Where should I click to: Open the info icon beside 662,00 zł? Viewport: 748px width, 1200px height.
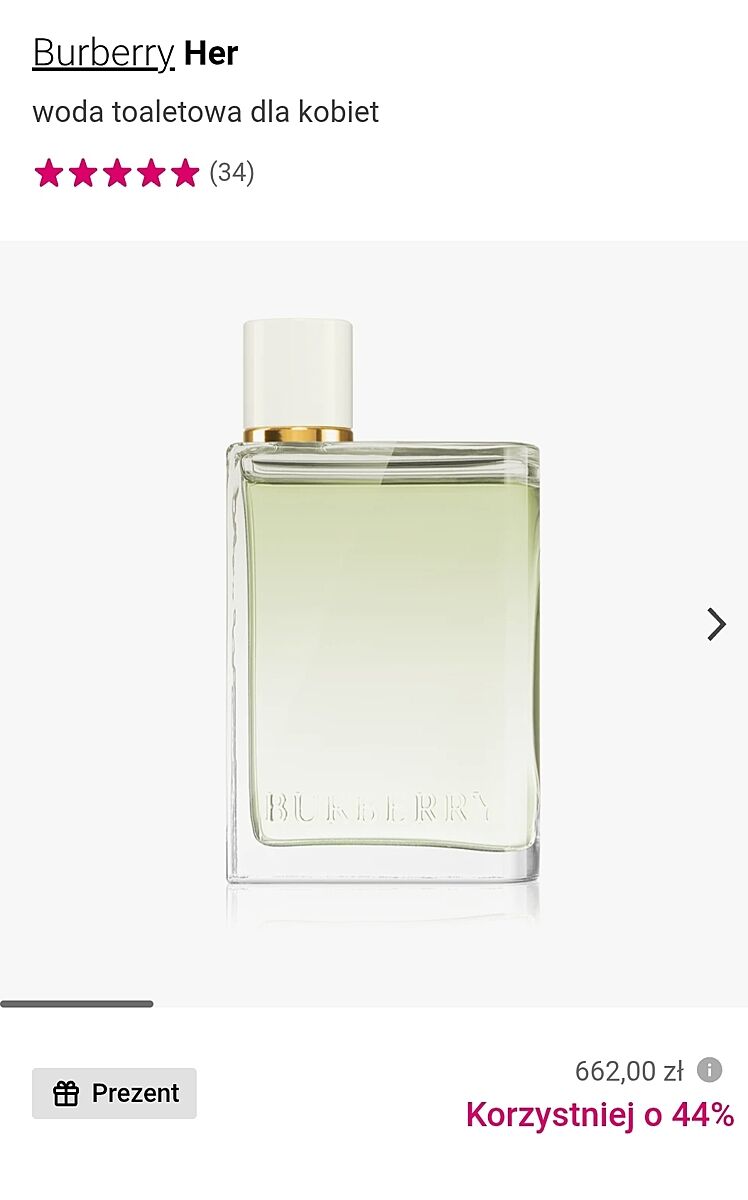tap(709, 1070)
